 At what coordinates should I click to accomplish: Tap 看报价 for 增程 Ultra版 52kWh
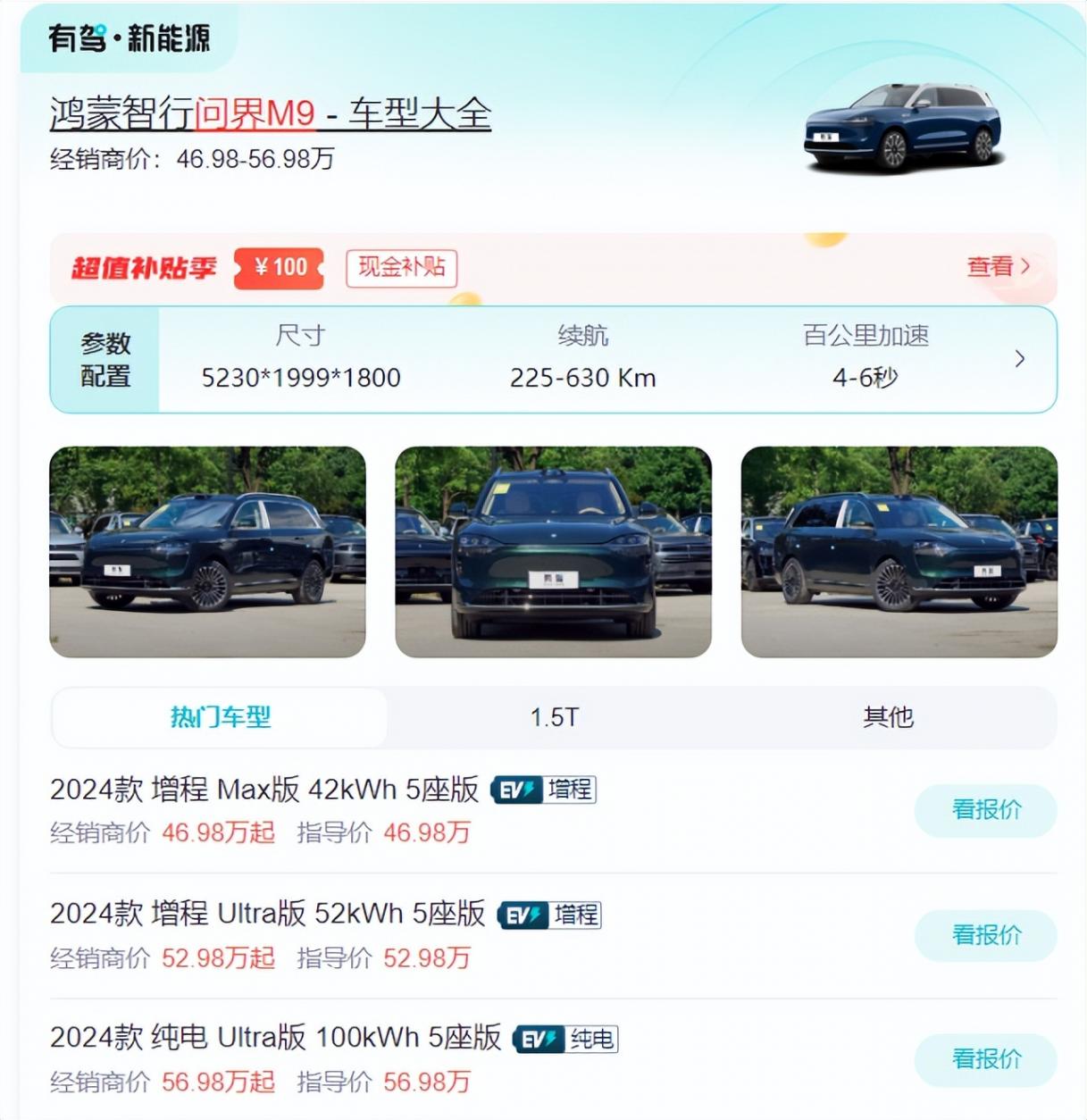(985, 935)
